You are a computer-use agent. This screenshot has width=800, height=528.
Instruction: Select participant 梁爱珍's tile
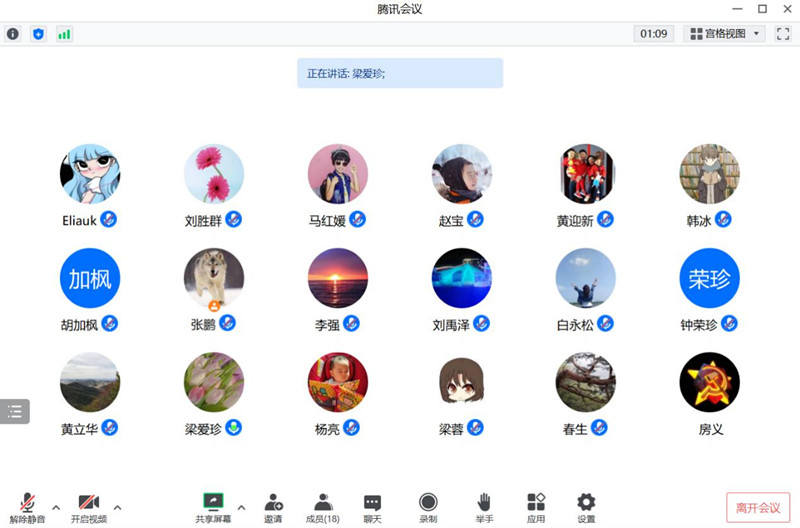pyautogui.click(x=213, y=383)
